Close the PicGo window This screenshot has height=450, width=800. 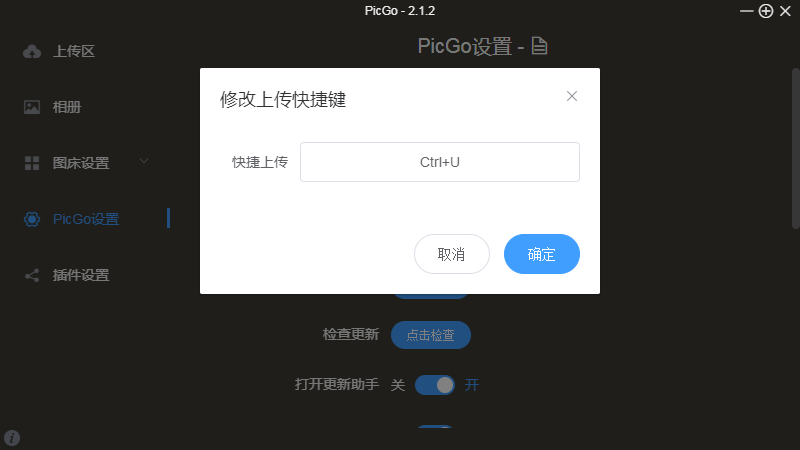(x=785, y=11)
